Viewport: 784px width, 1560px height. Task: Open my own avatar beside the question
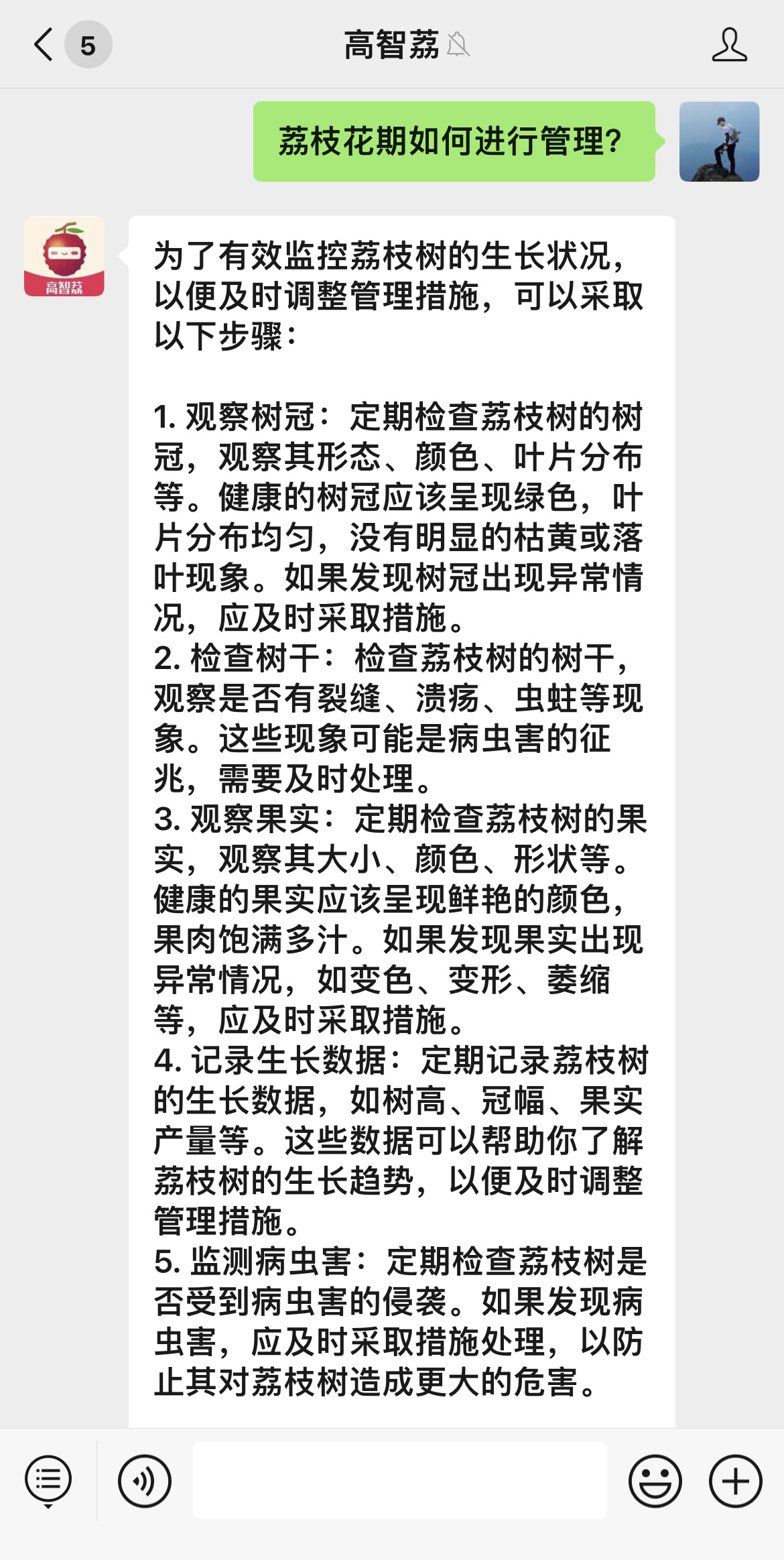719,141
